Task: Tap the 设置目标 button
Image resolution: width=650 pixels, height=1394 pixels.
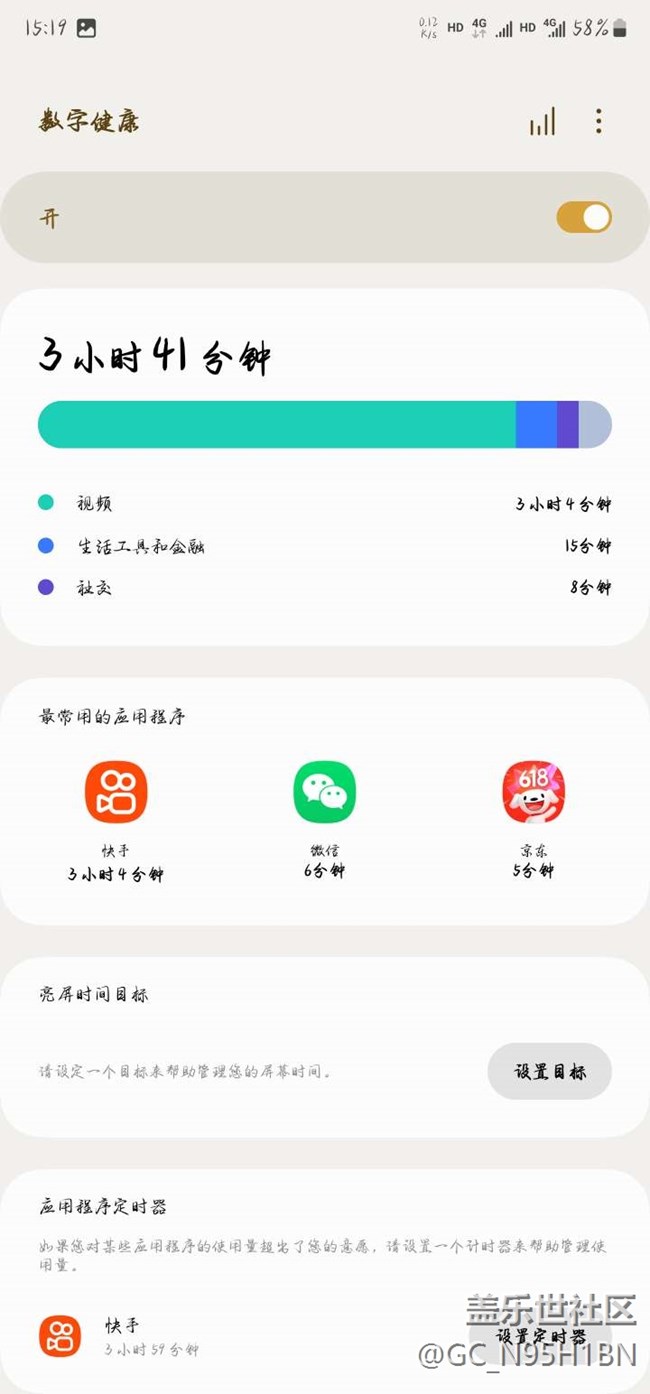Action: 549,1072
